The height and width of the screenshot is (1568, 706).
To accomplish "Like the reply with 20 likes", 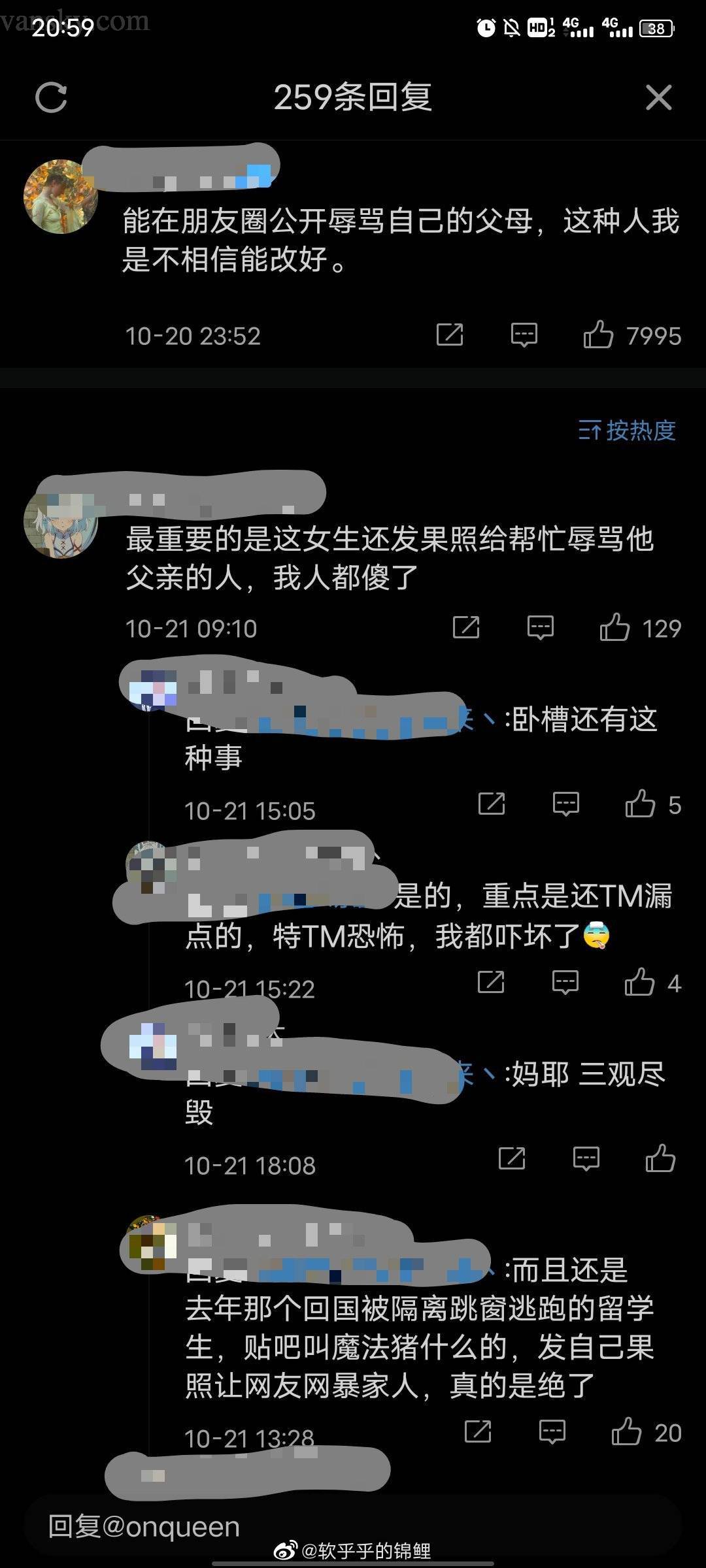I will point(626,1432).
